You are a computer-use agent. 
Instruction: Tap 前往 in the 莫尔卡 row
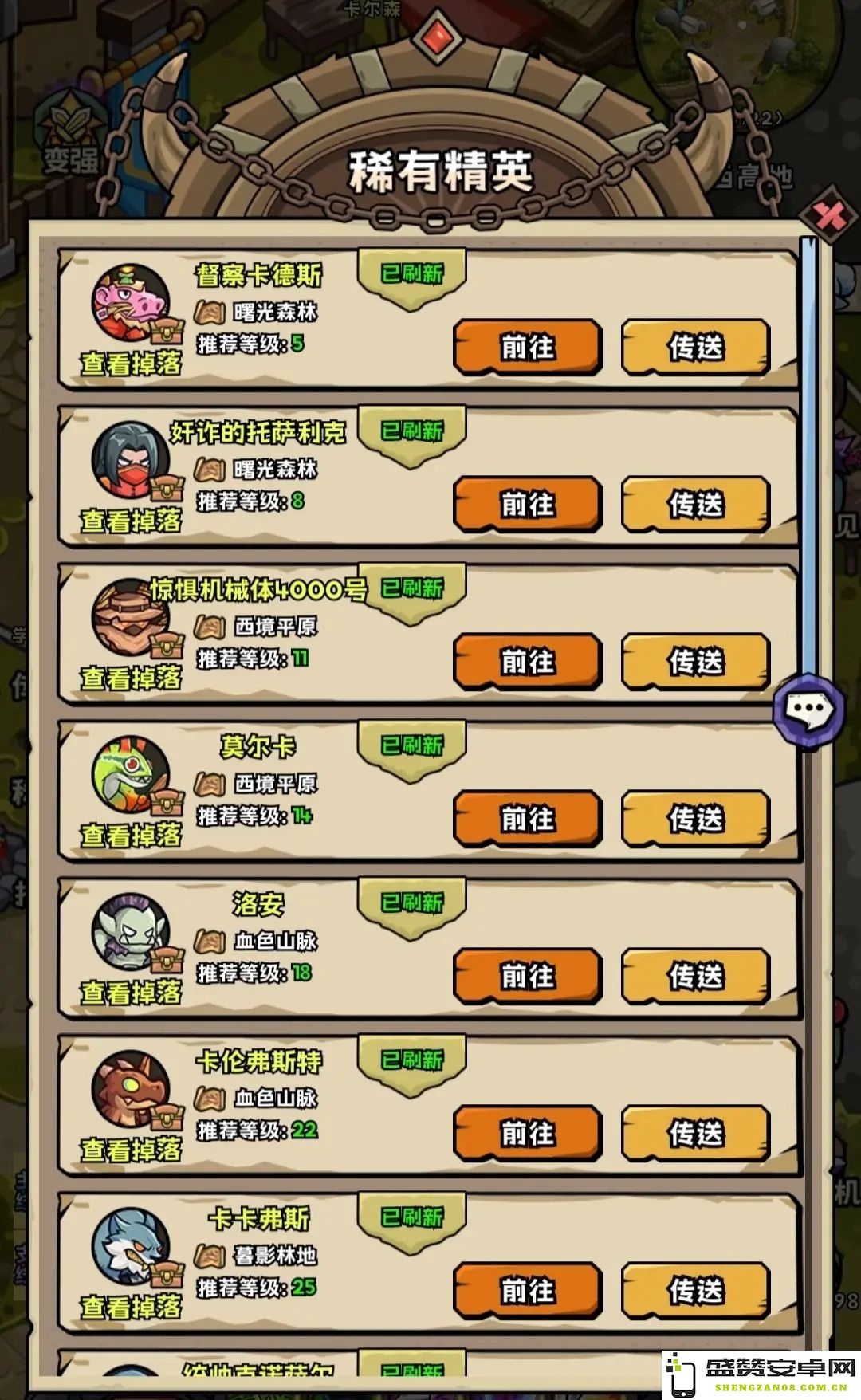pyautogui.click(x=527, y=819)
